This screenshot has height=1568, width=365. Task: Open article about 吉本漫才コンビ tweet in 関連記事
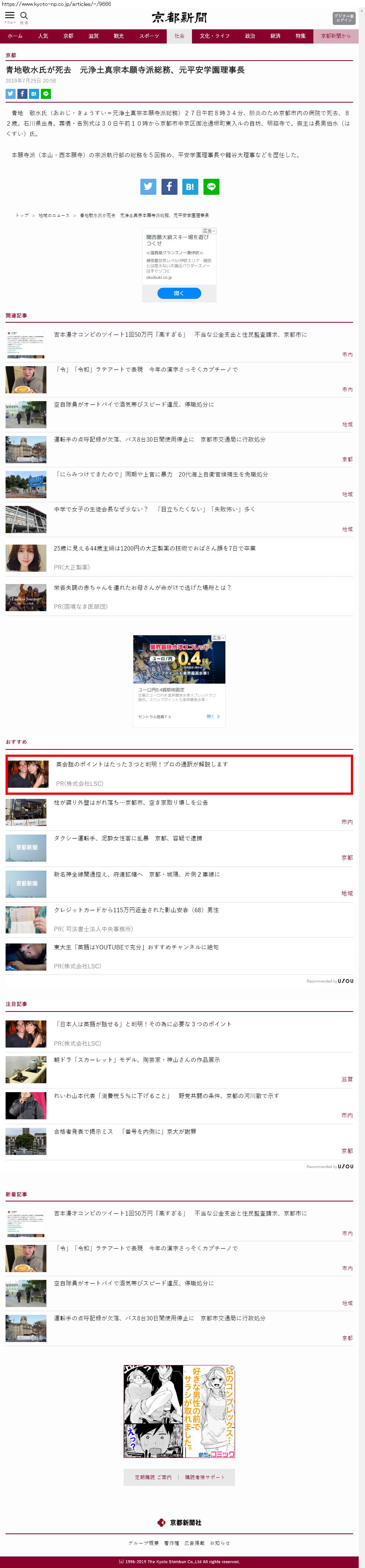(180, 335)
